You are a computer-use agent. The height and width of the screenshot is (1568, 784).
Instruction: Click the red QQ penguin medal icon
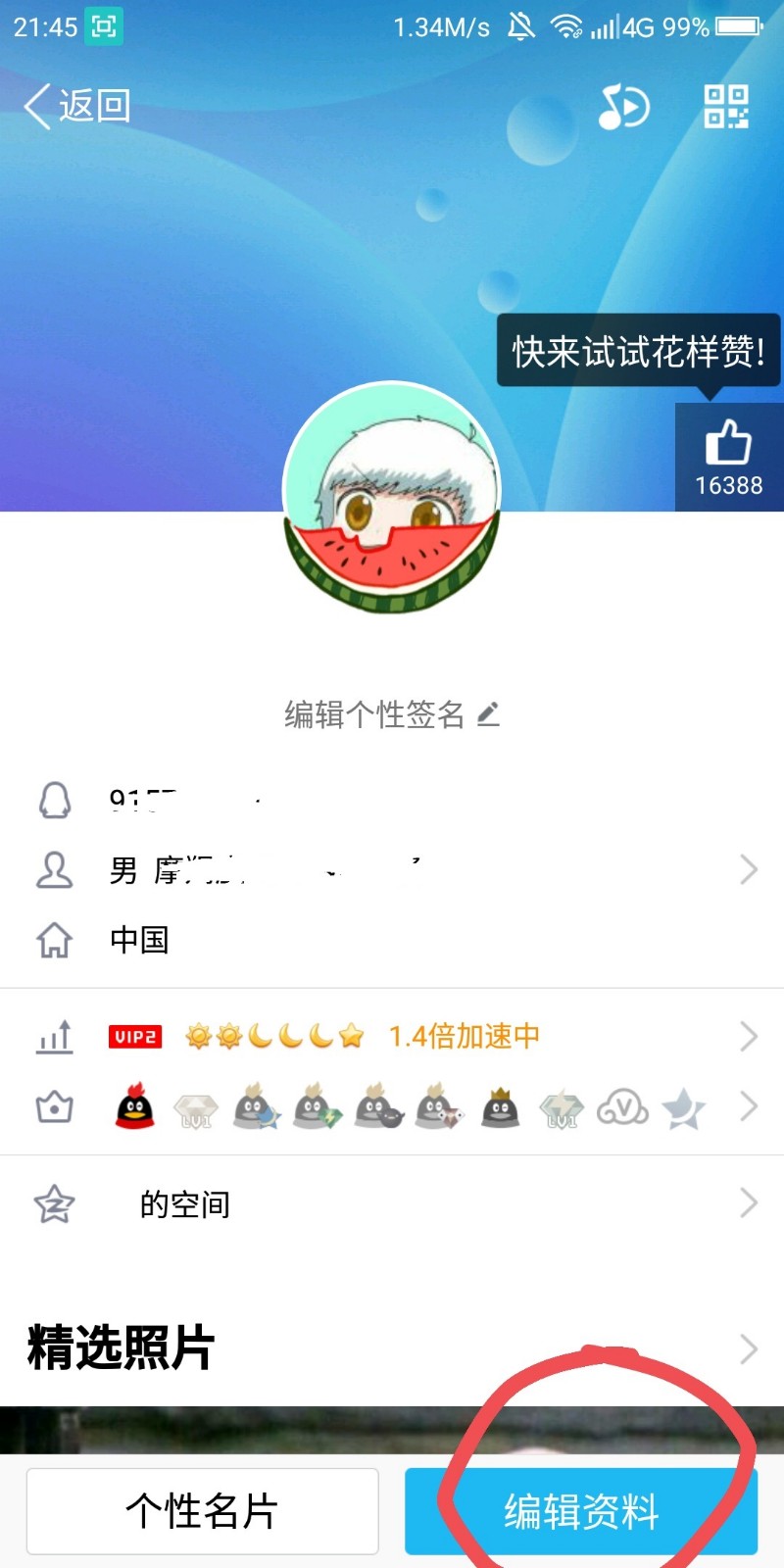134,1107
